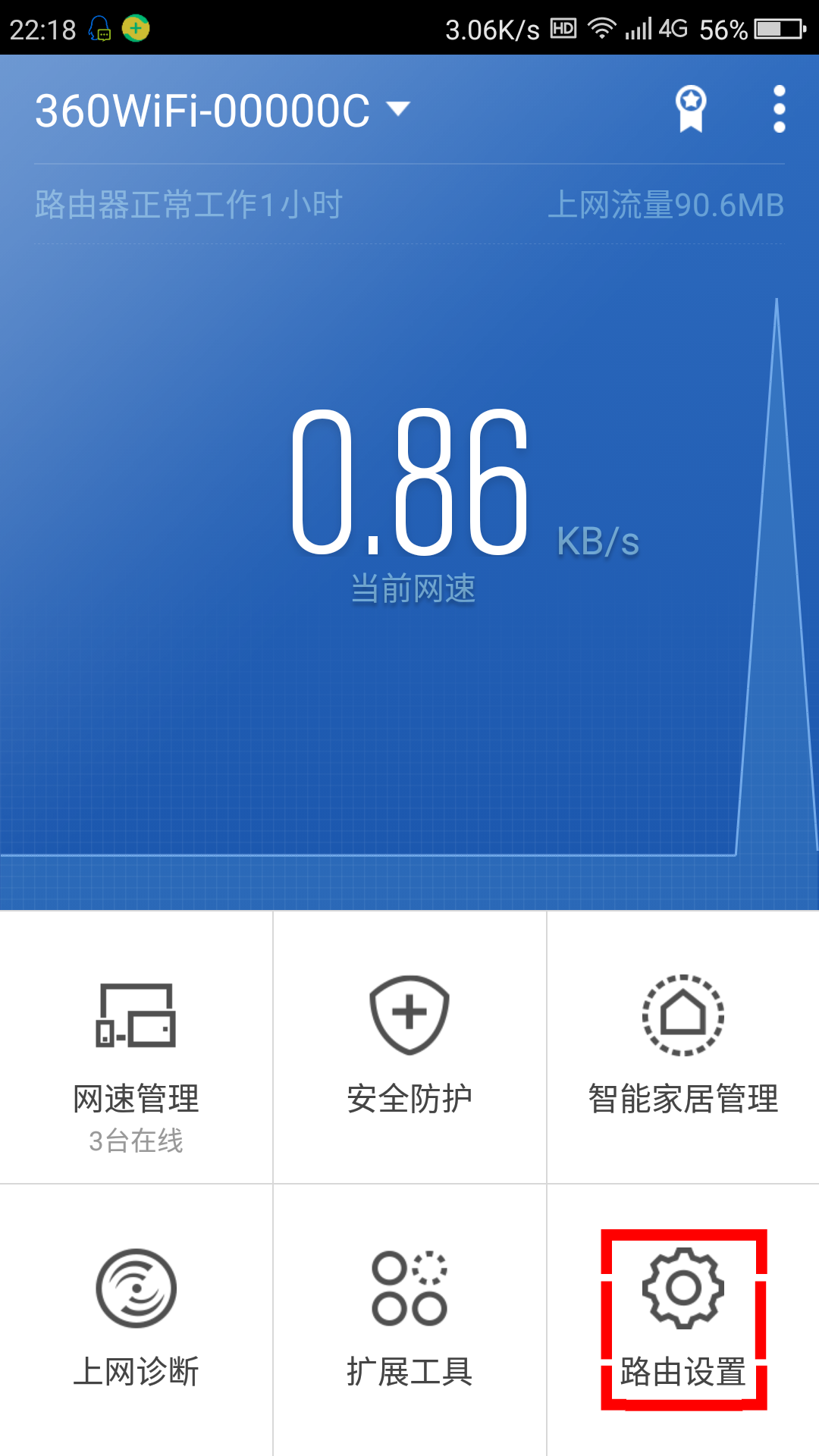Open 智能家居管理 smart home management
The image size is (819, 1456).
point(682,1047)
